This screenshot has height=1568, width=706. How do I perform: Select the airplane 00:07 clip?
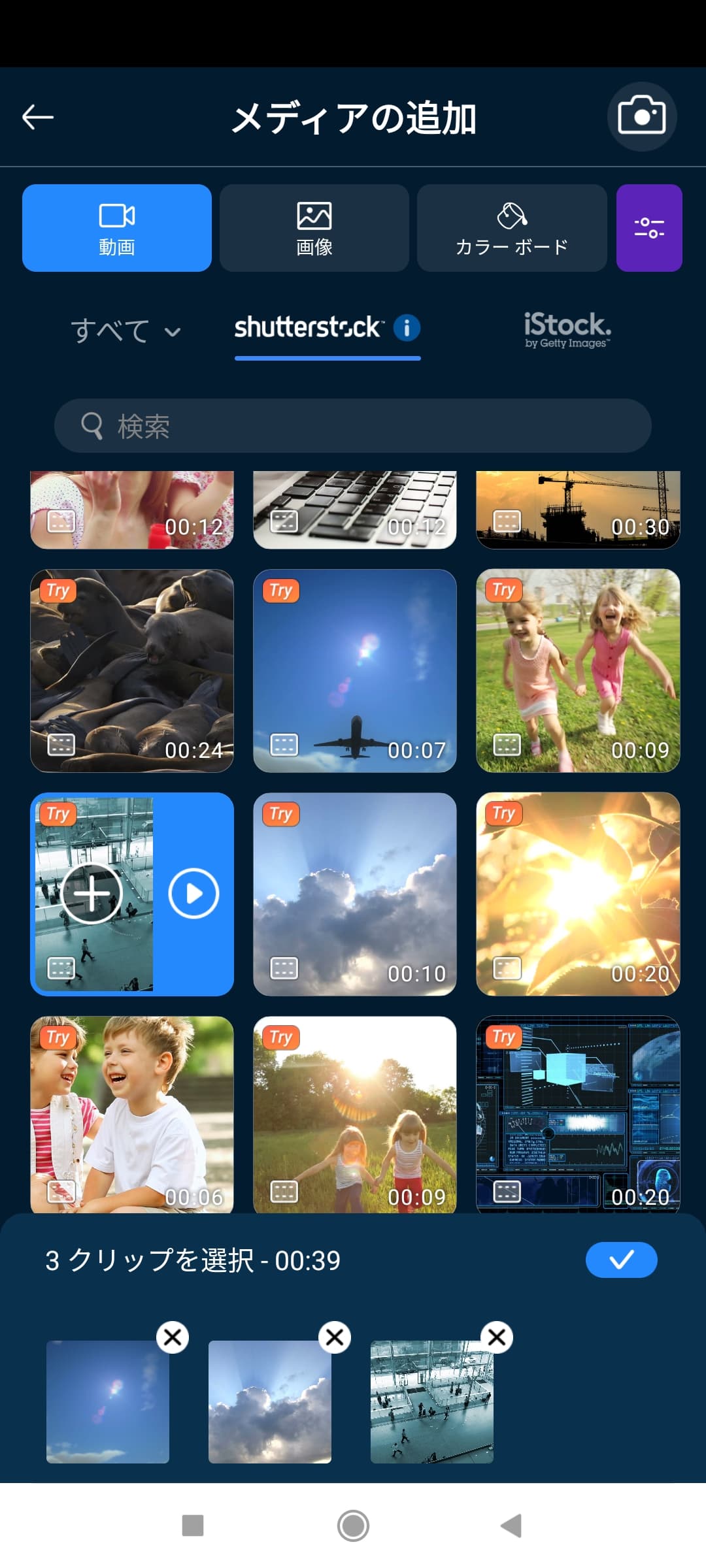coord(354,671)
